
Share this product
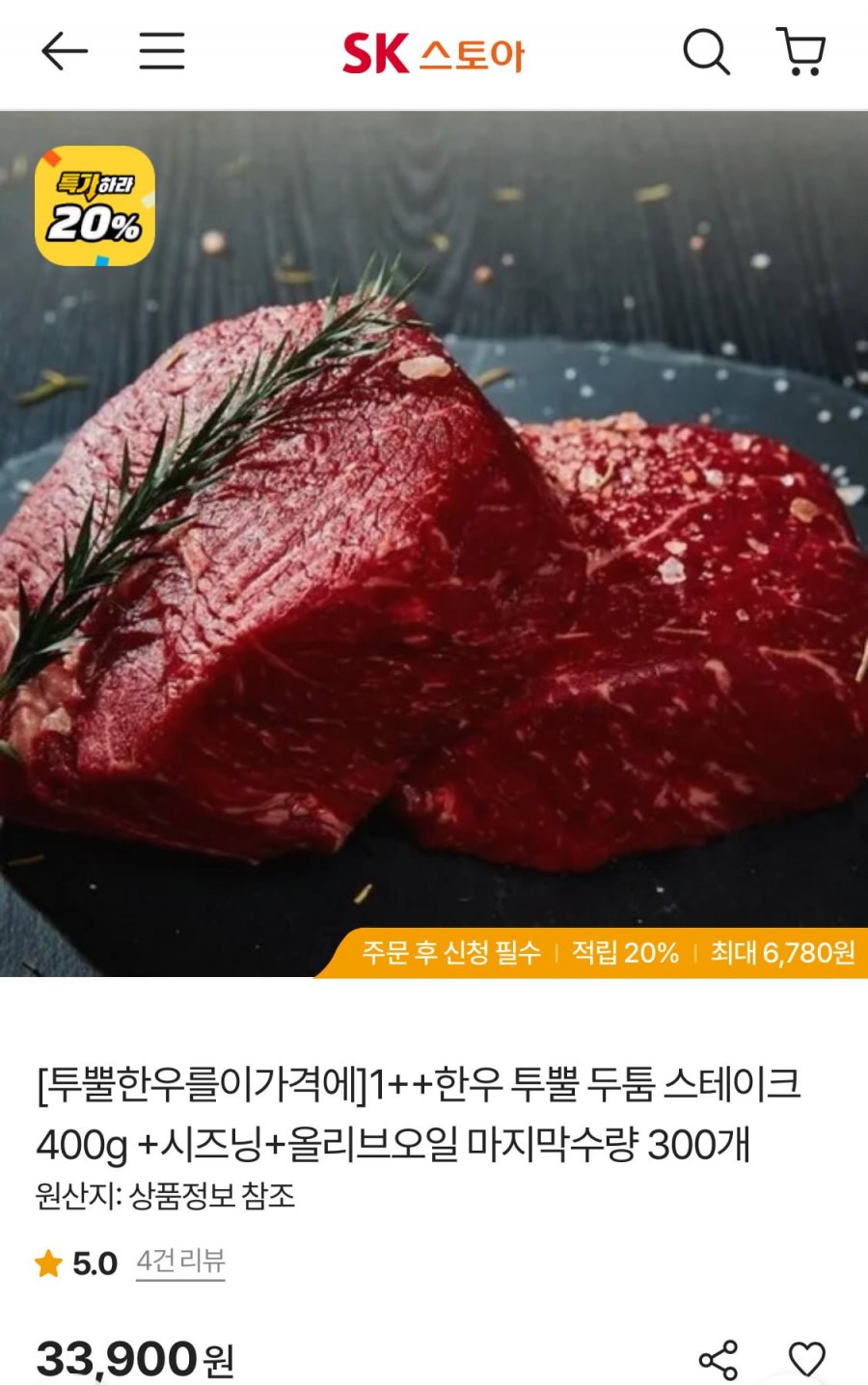point(719,1360)
